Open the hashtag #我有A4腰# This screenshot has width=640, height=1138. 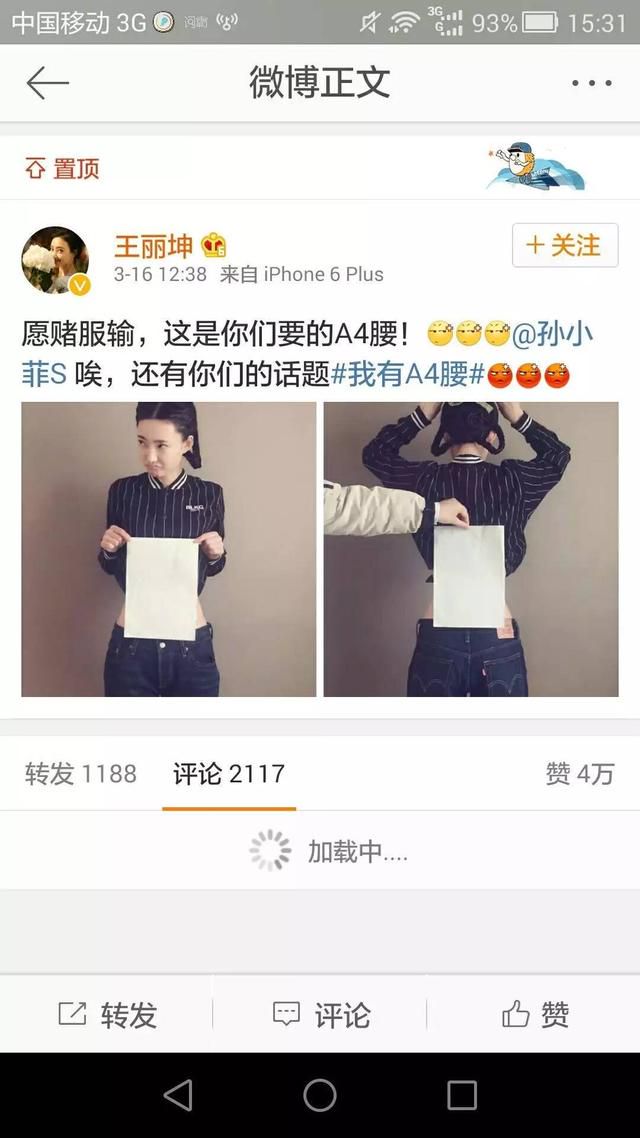coord(407,374)
